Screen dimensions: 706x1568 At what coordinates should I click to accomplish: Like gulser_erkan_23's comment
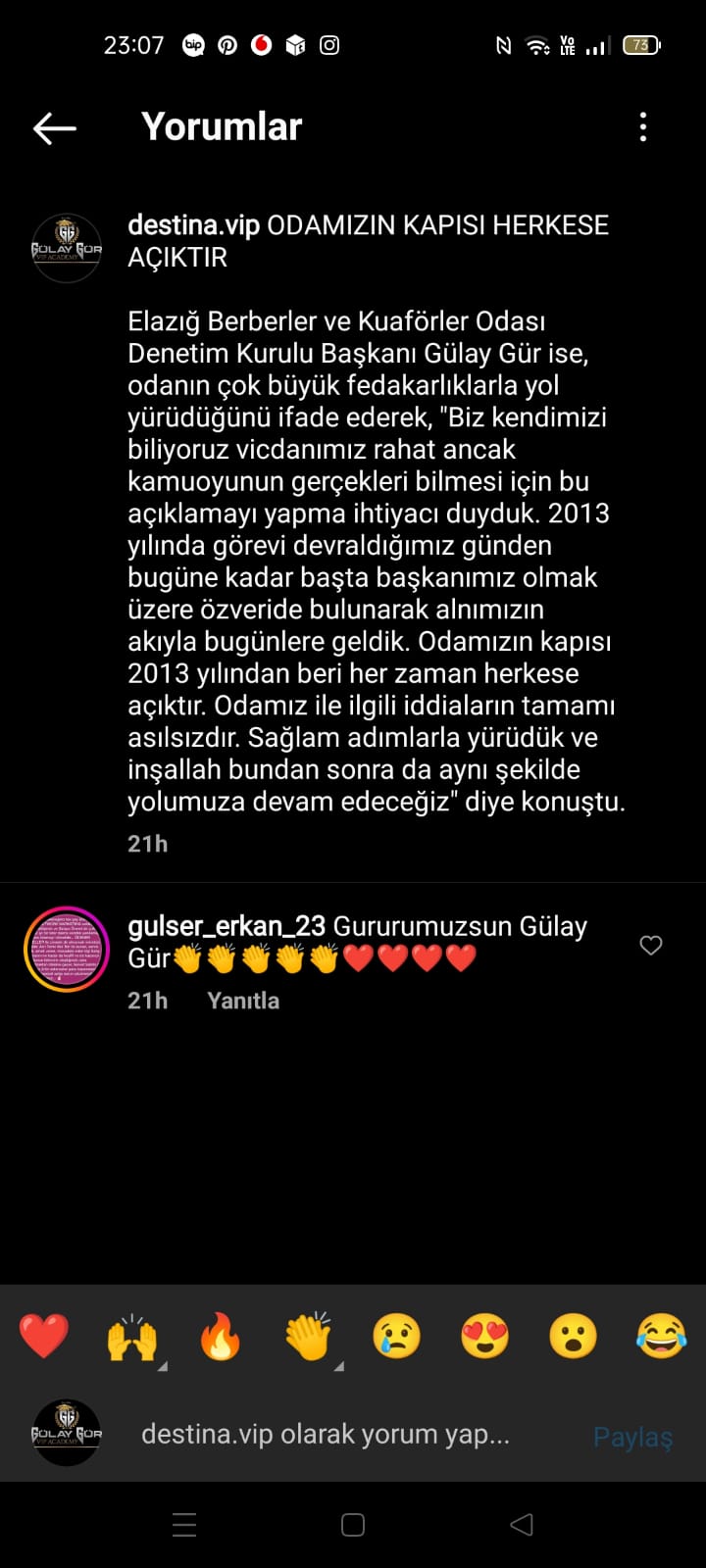tap(651, 945)
